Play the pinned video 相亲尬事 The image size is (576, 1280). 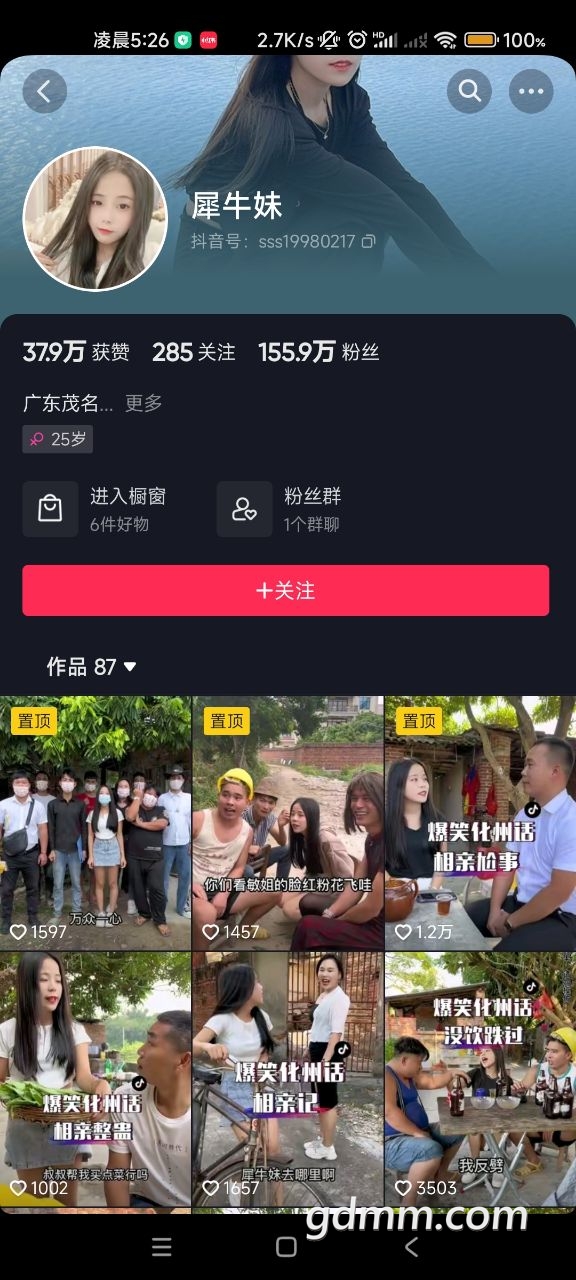coord(480,823)
